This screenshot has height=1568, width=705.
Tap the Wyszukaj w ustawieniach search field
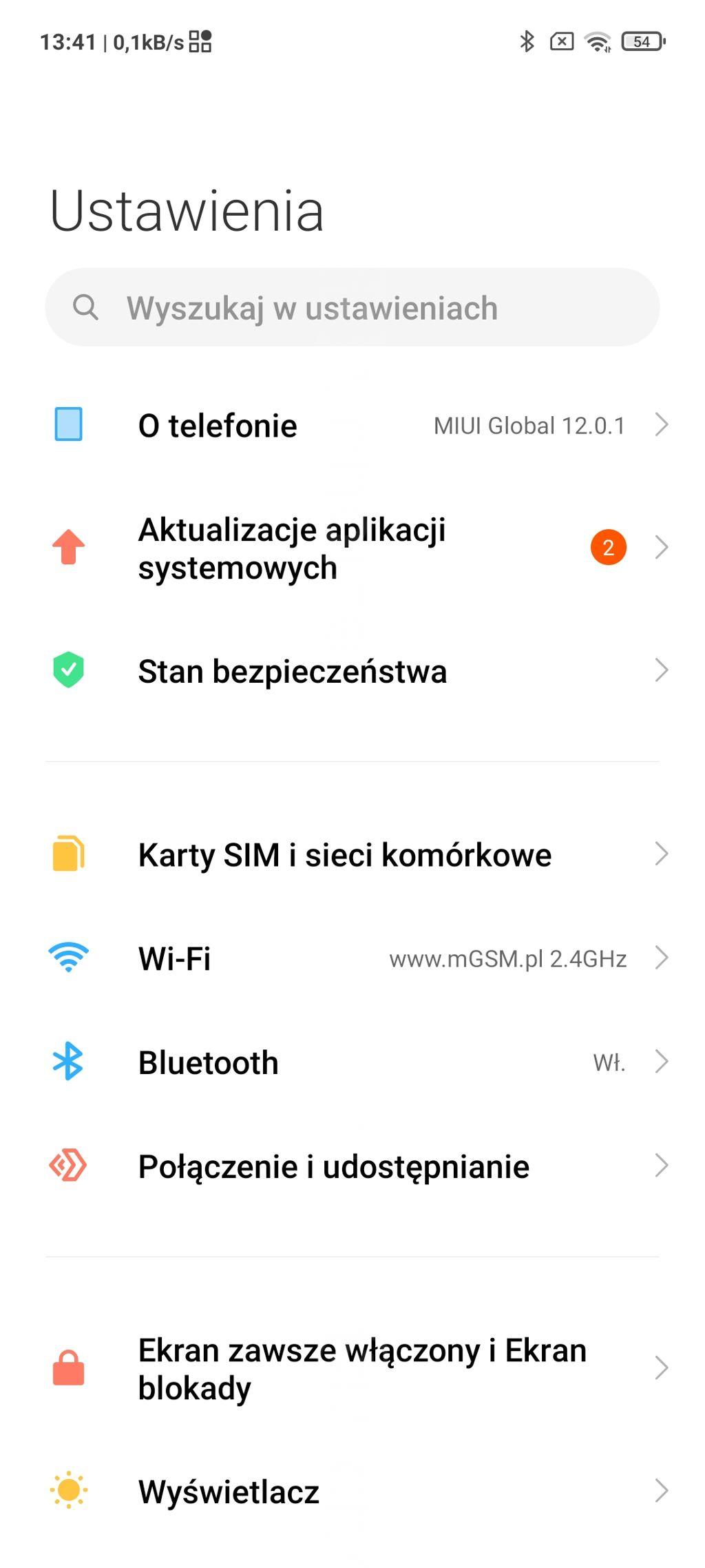click(351, 307)
